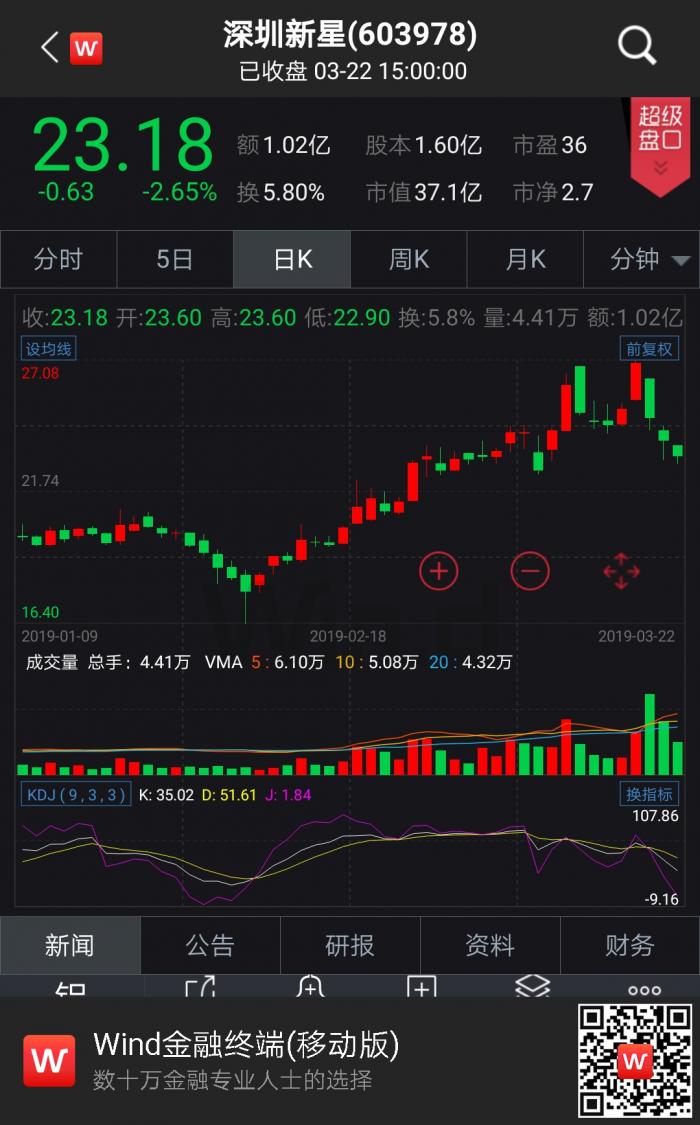
Task: Tap 换指标 to change indicator
Action: point(649,795)
